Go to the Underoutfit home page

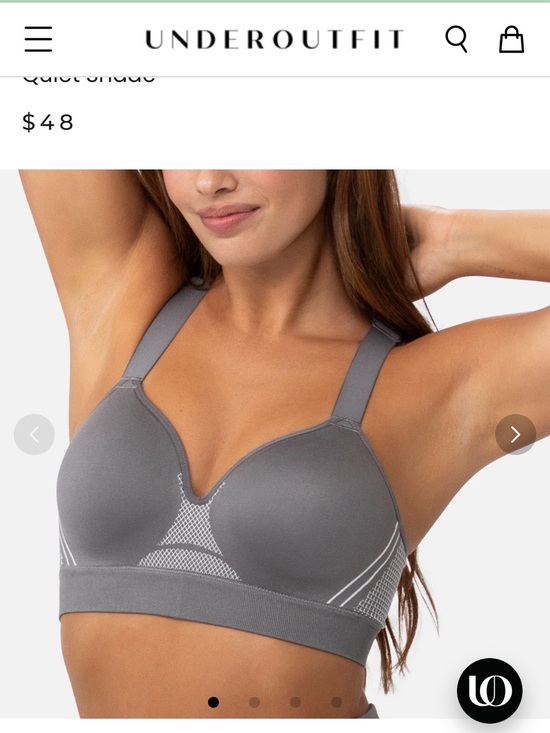[x=274, y=39]
